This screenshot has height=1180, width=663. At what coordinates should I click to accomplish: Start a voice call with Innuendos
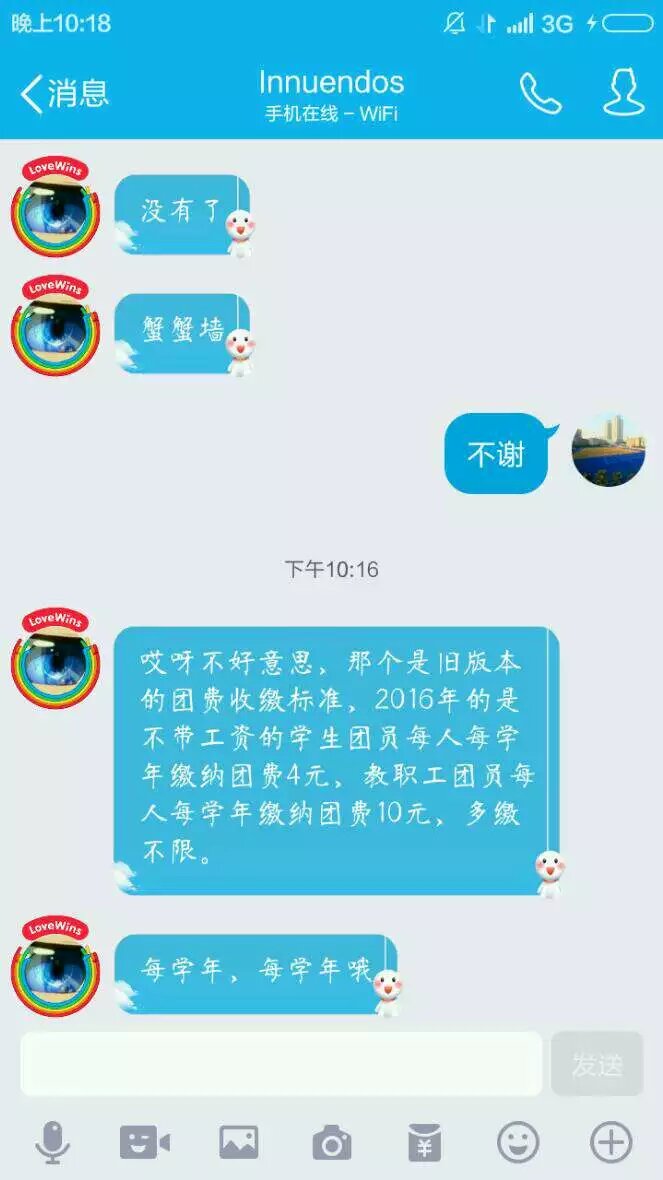540,94
